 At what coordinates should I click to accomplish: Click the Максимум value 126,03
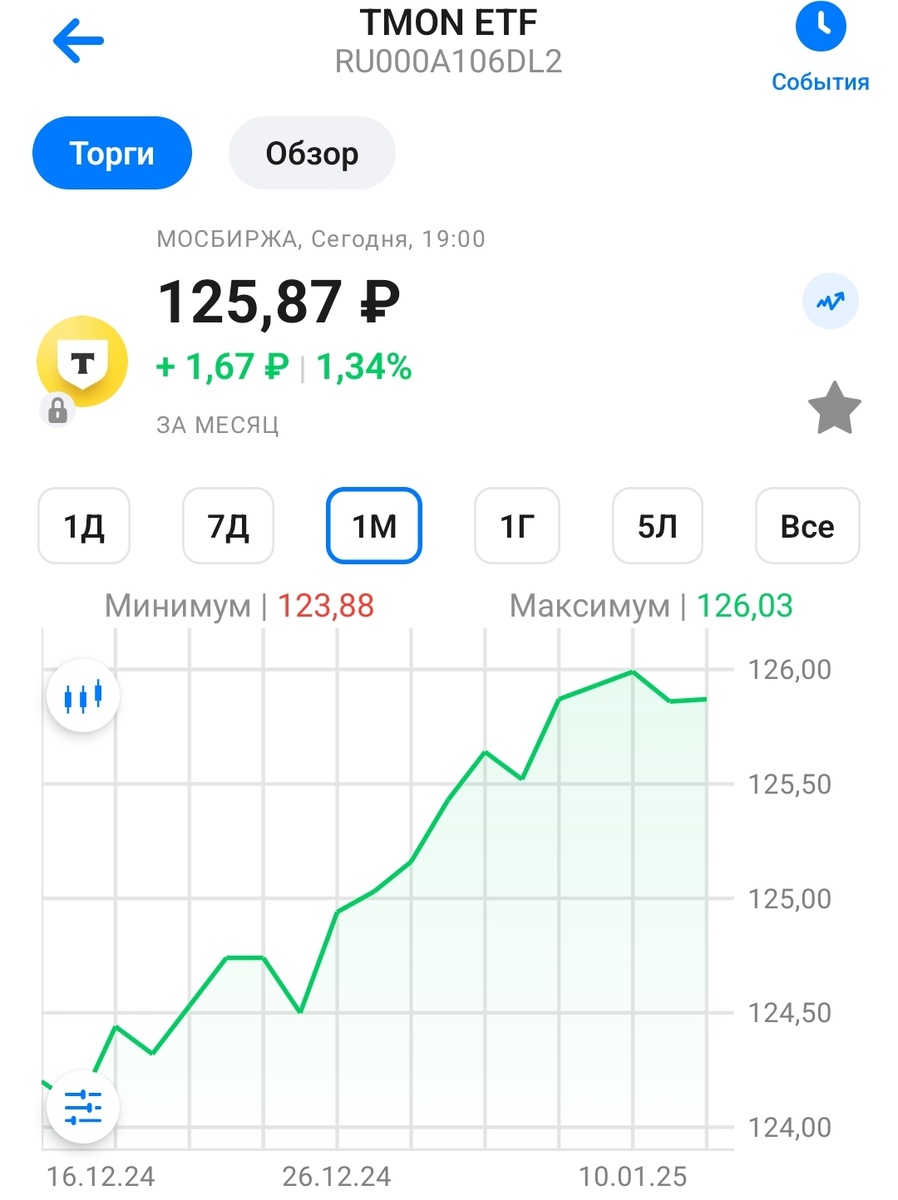pyautogui.click(x=744, y=605)
